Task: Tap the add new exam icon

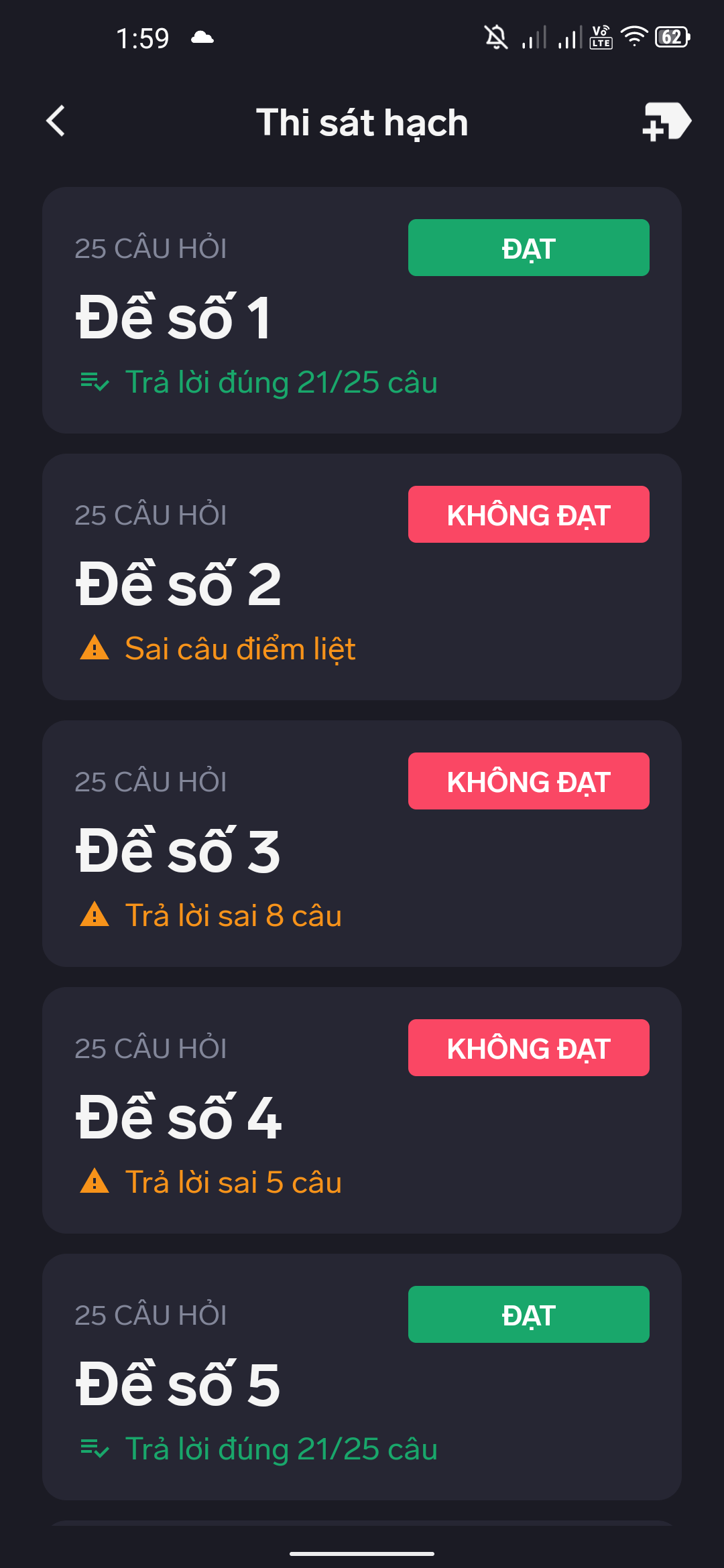Action: (x=666, y=121)
